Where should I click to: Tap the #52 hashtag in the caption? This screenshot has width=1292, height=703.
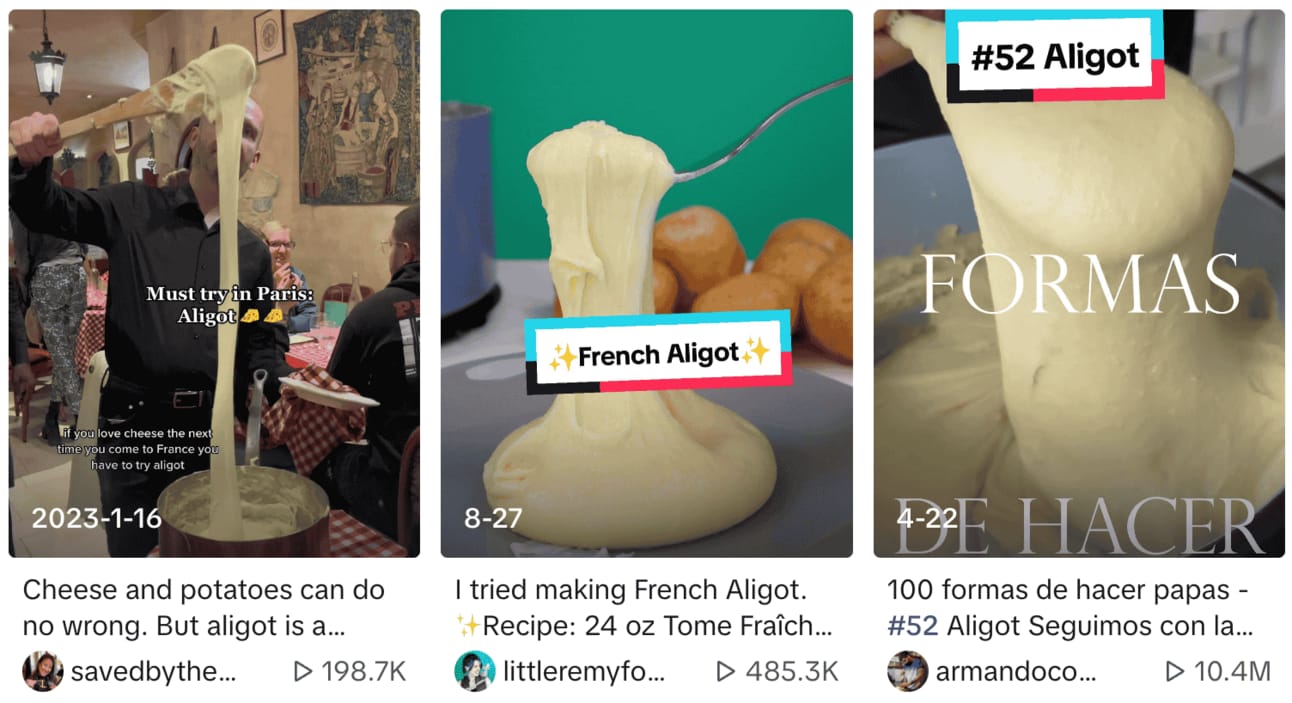coord(911,627)
